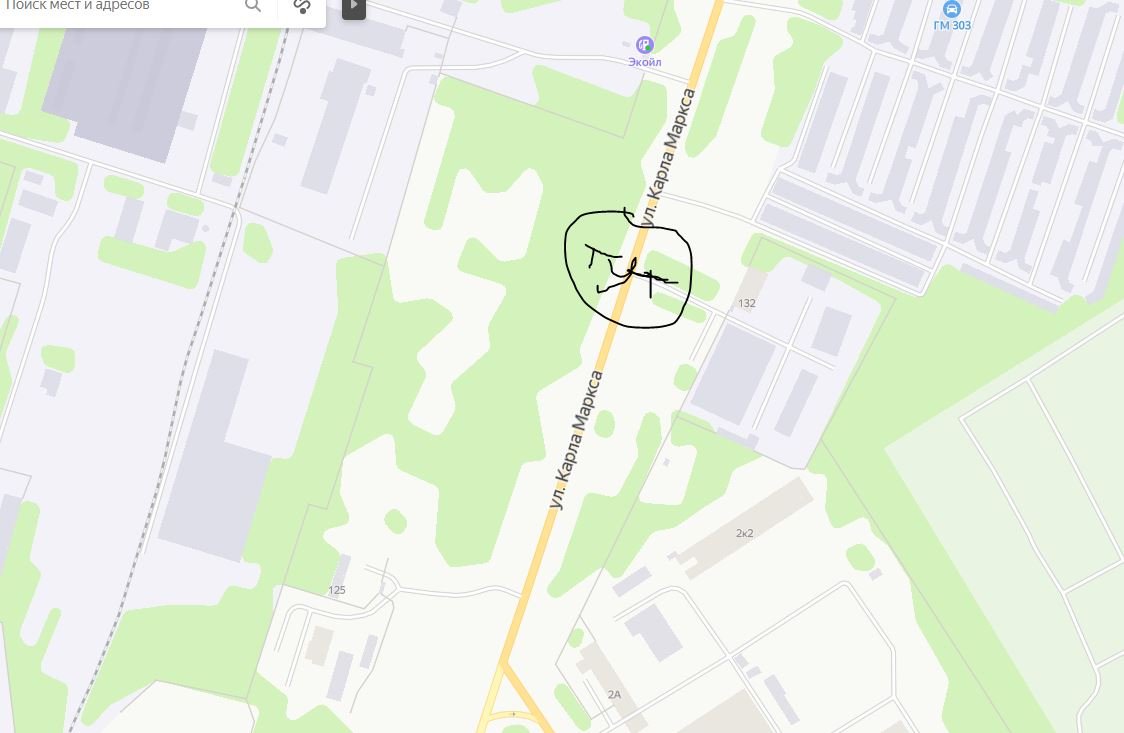Tap the magnifier search icon
This screenshot has height=733, width=1124.
point(253,6)
